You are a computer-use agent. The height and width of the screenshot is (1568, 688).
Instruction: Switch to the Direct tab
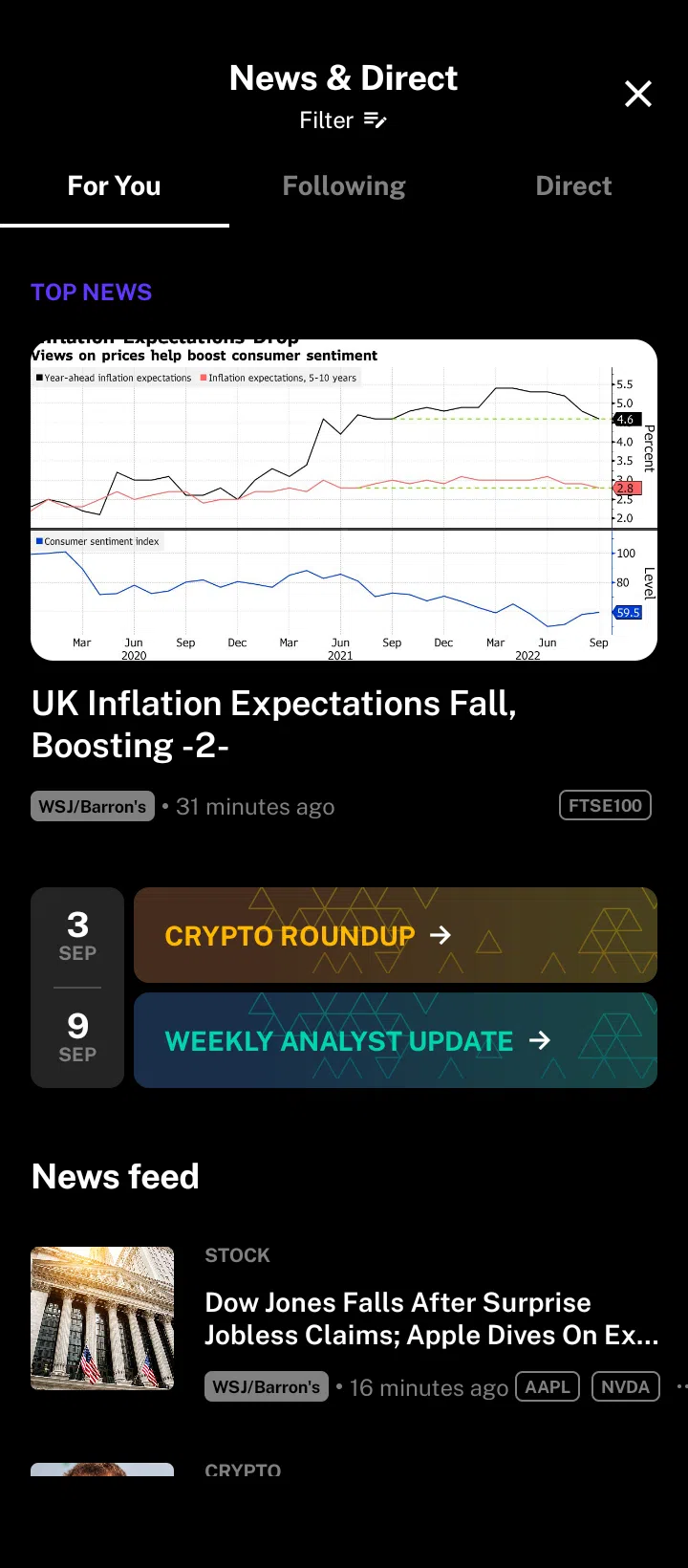pyautogui.click(x=573, y=185)
